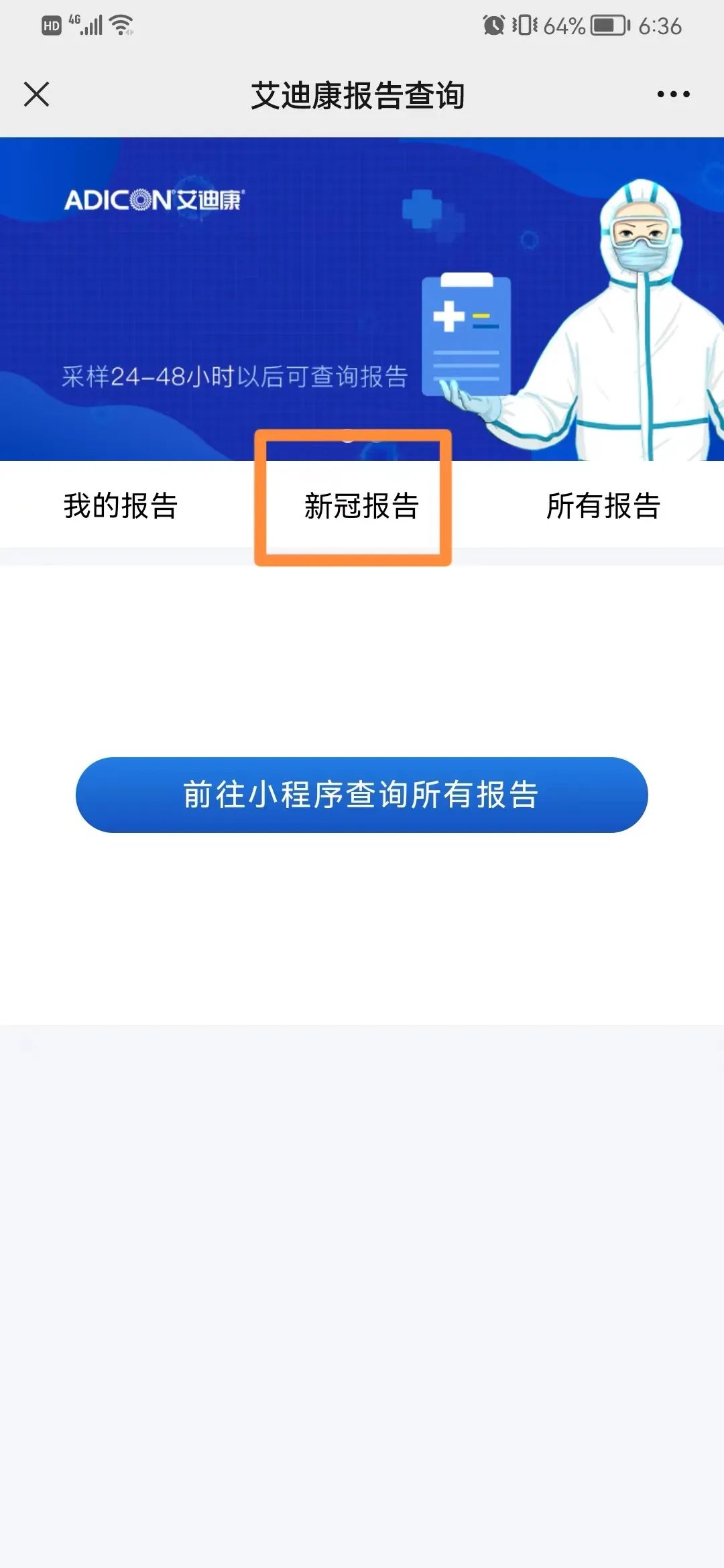Close the 艾迪康报告查询 page
724x1568 pixels.
37,94
